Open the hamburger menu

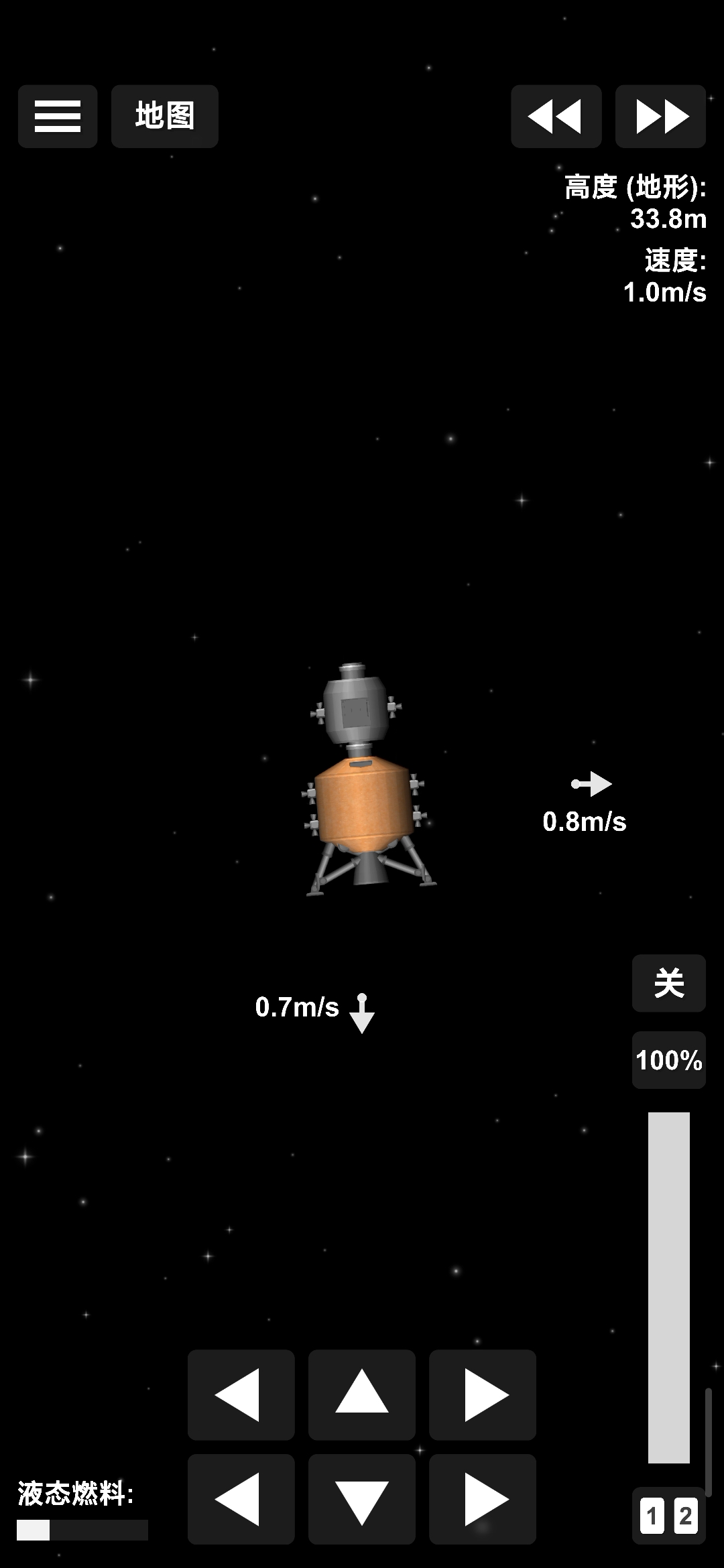[58, 116]
